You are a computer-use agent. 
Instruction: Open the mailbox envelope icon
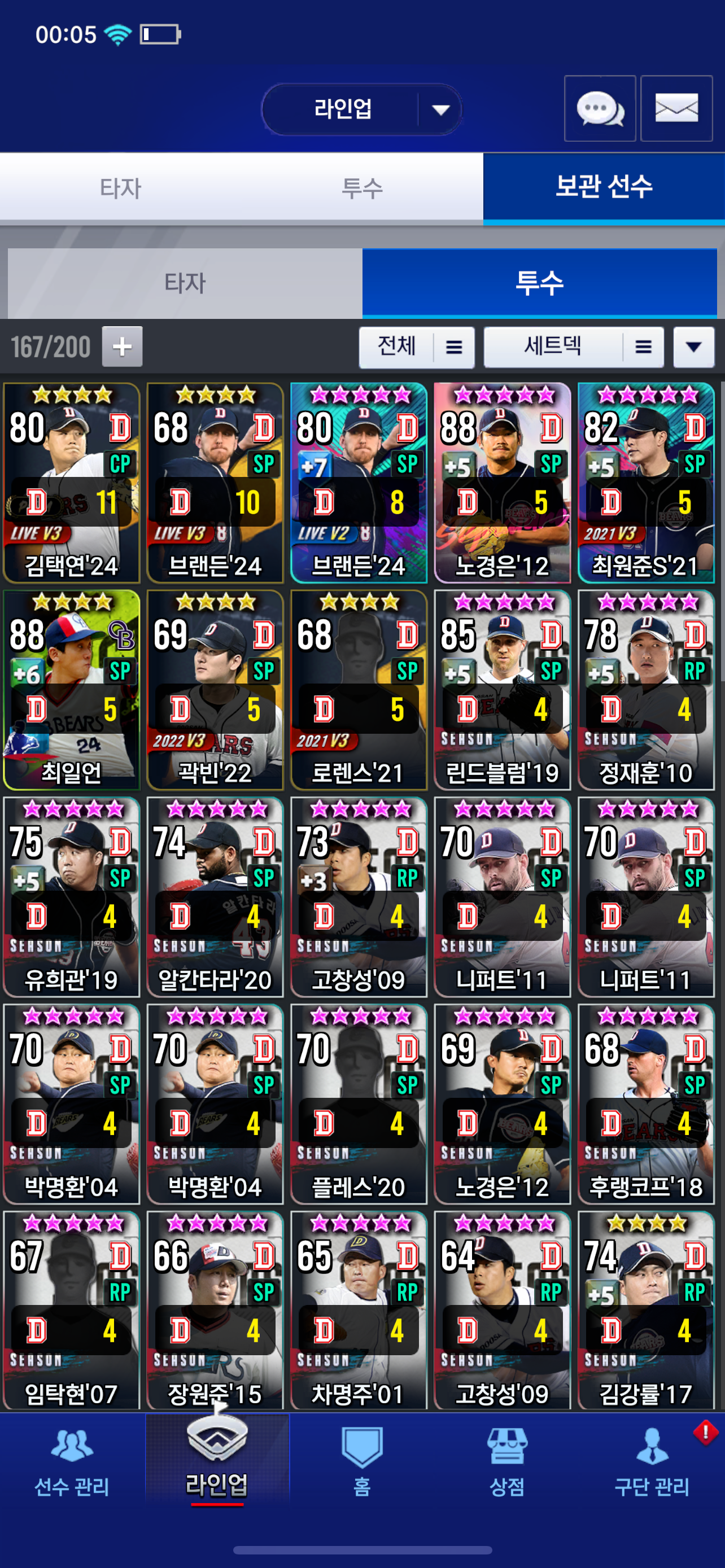coord(676,109)
